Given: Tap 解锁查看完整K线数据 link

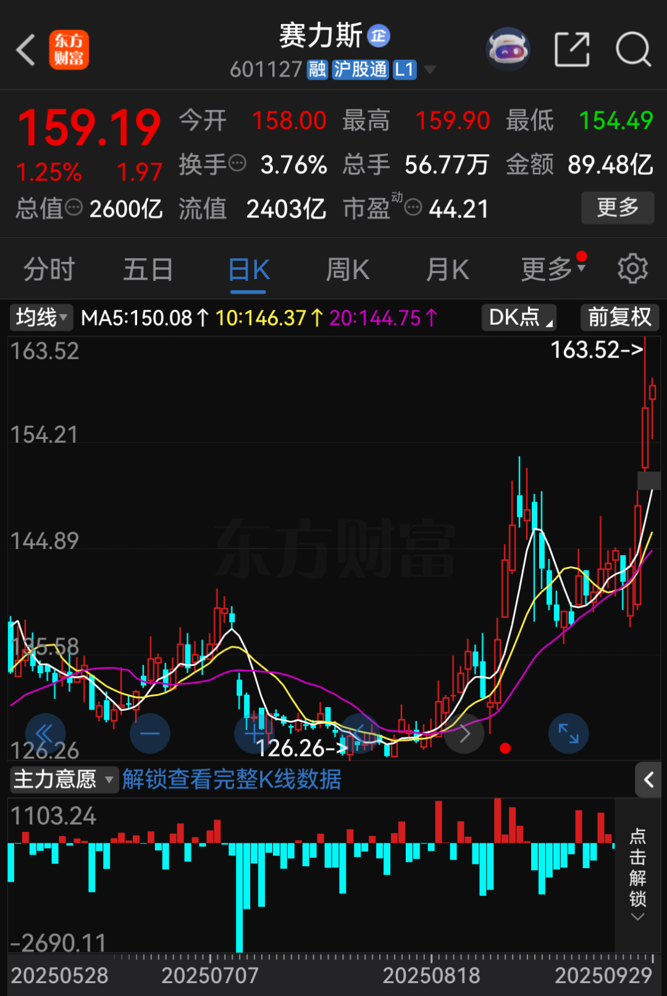Looking at the screenshot, I should pos(231,779).
